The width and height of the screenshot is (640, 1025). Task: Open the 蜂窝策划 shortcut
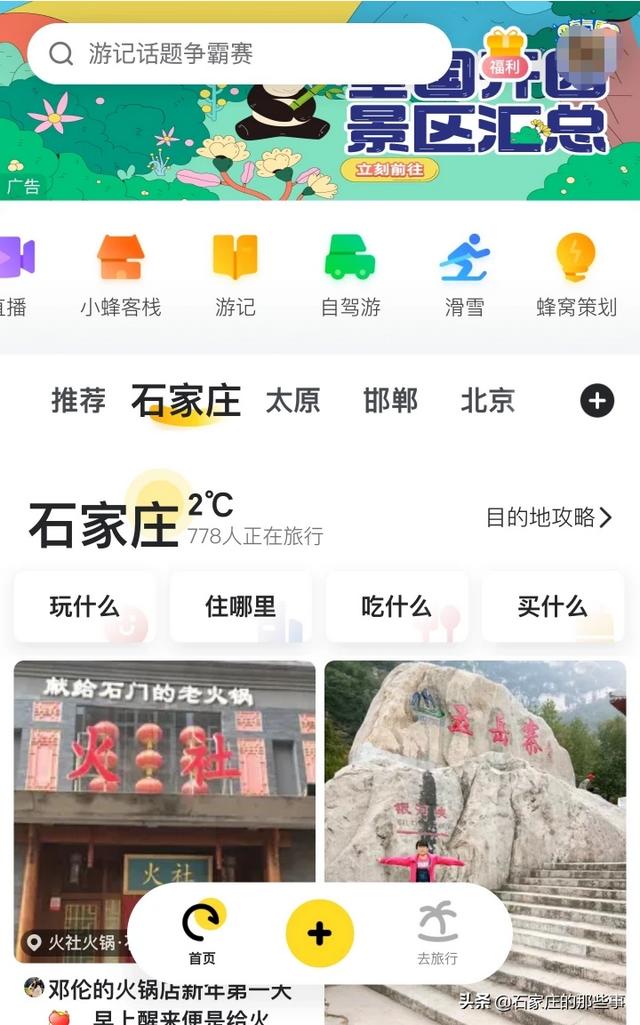pyautogui.click(x=576, y=275)
